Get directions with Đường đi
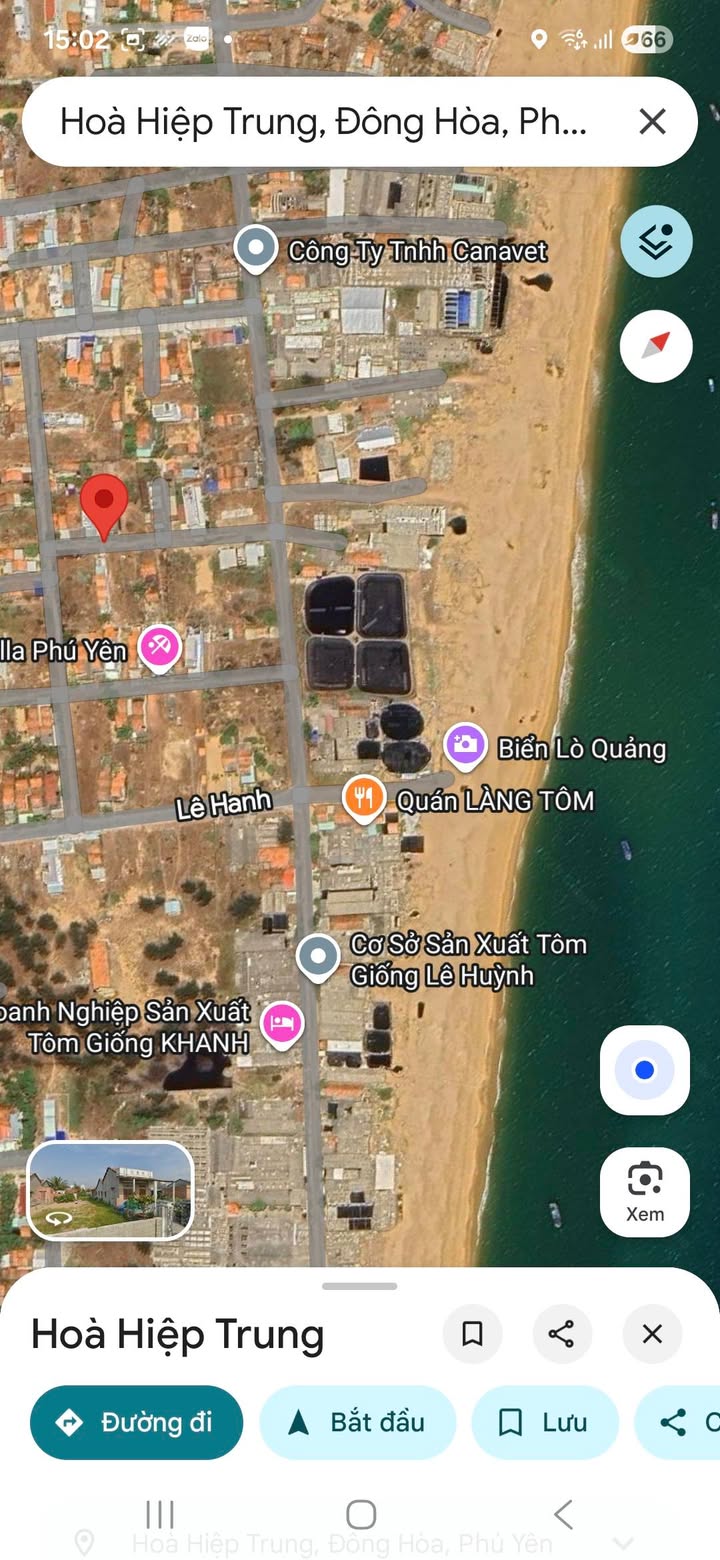This screenshot has height=1560, width=720. tap(136, 1422)
